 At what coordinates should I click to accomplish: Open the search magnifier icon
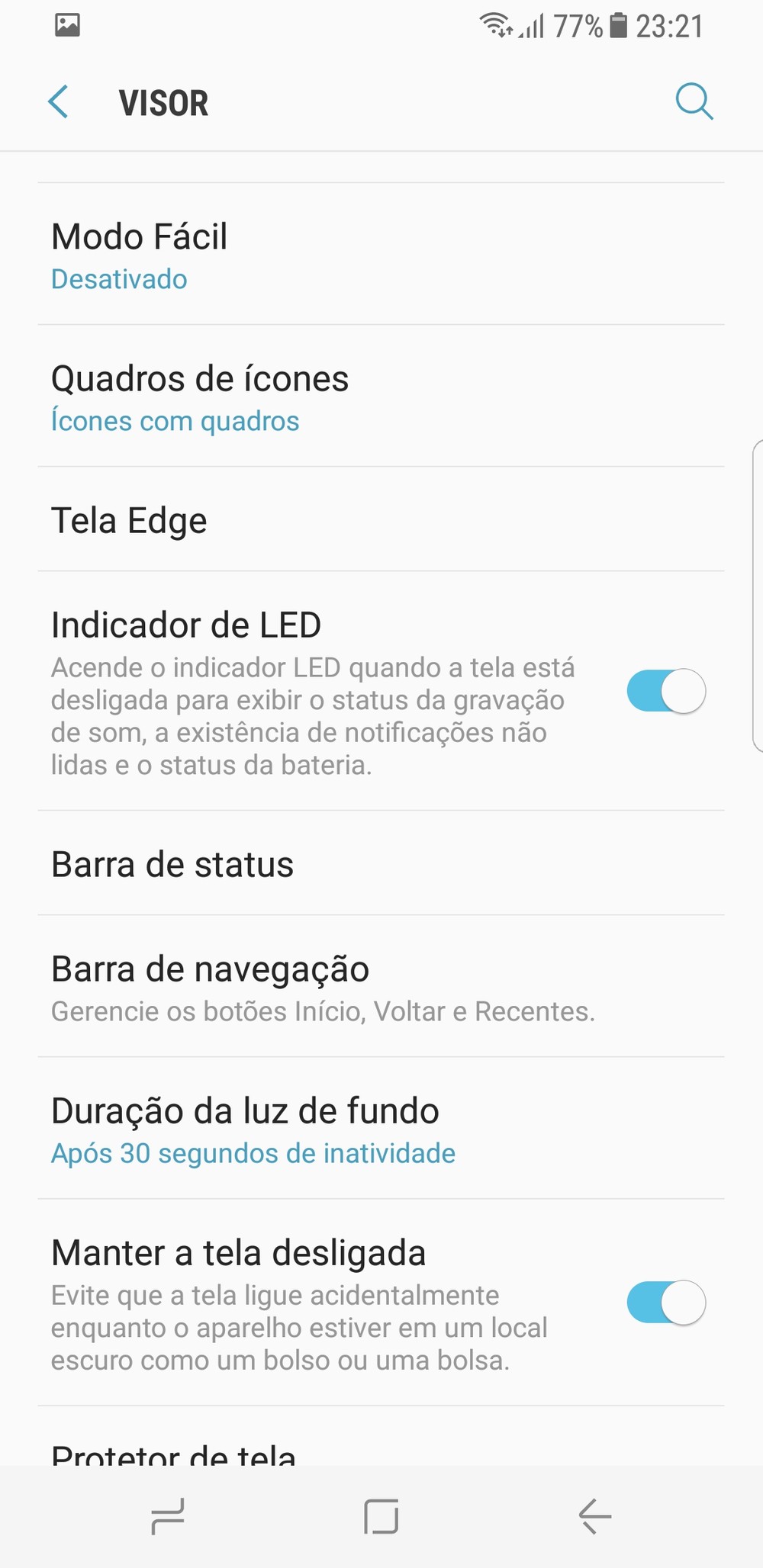(694, 102)
